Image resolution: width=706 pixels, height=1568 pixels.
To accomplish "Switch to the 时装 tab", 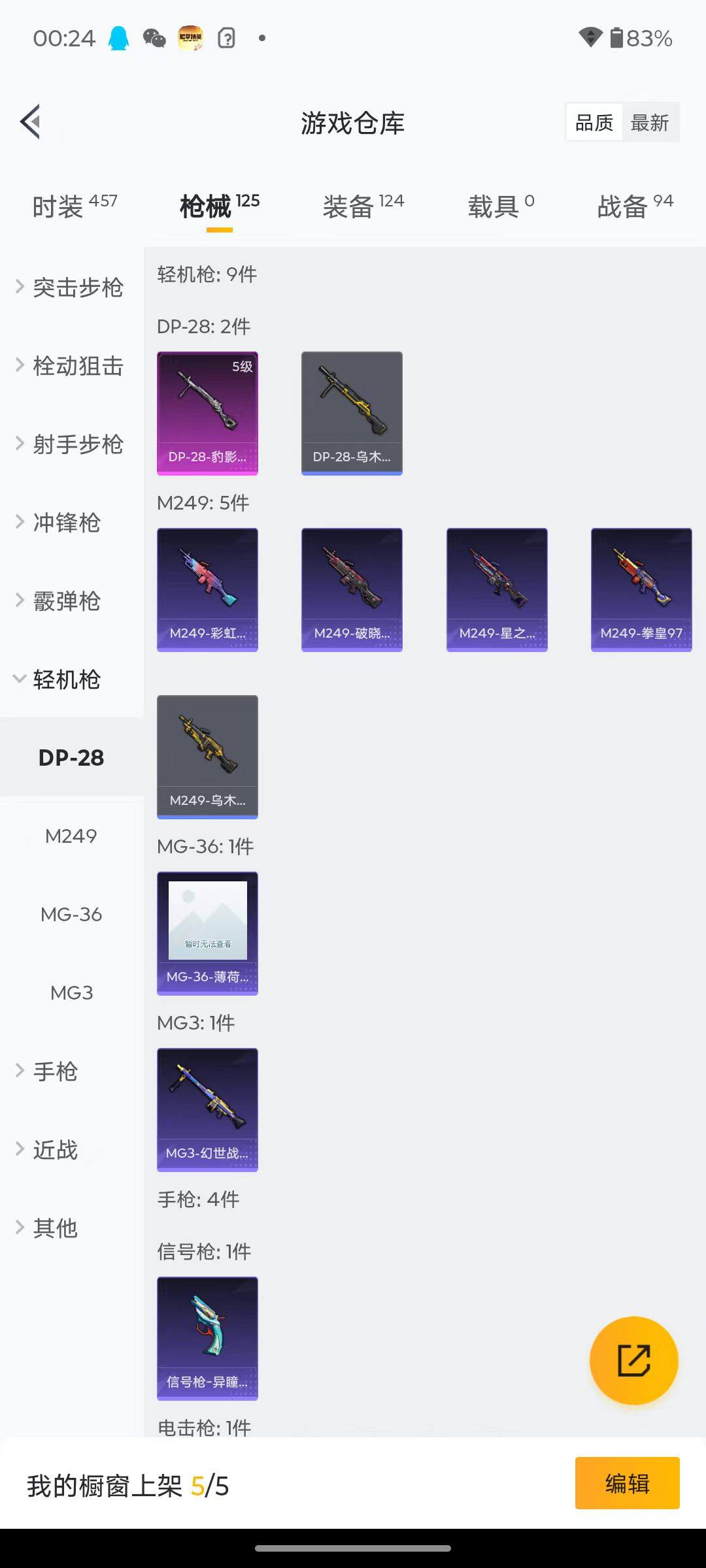I will (x=75, y=206).
